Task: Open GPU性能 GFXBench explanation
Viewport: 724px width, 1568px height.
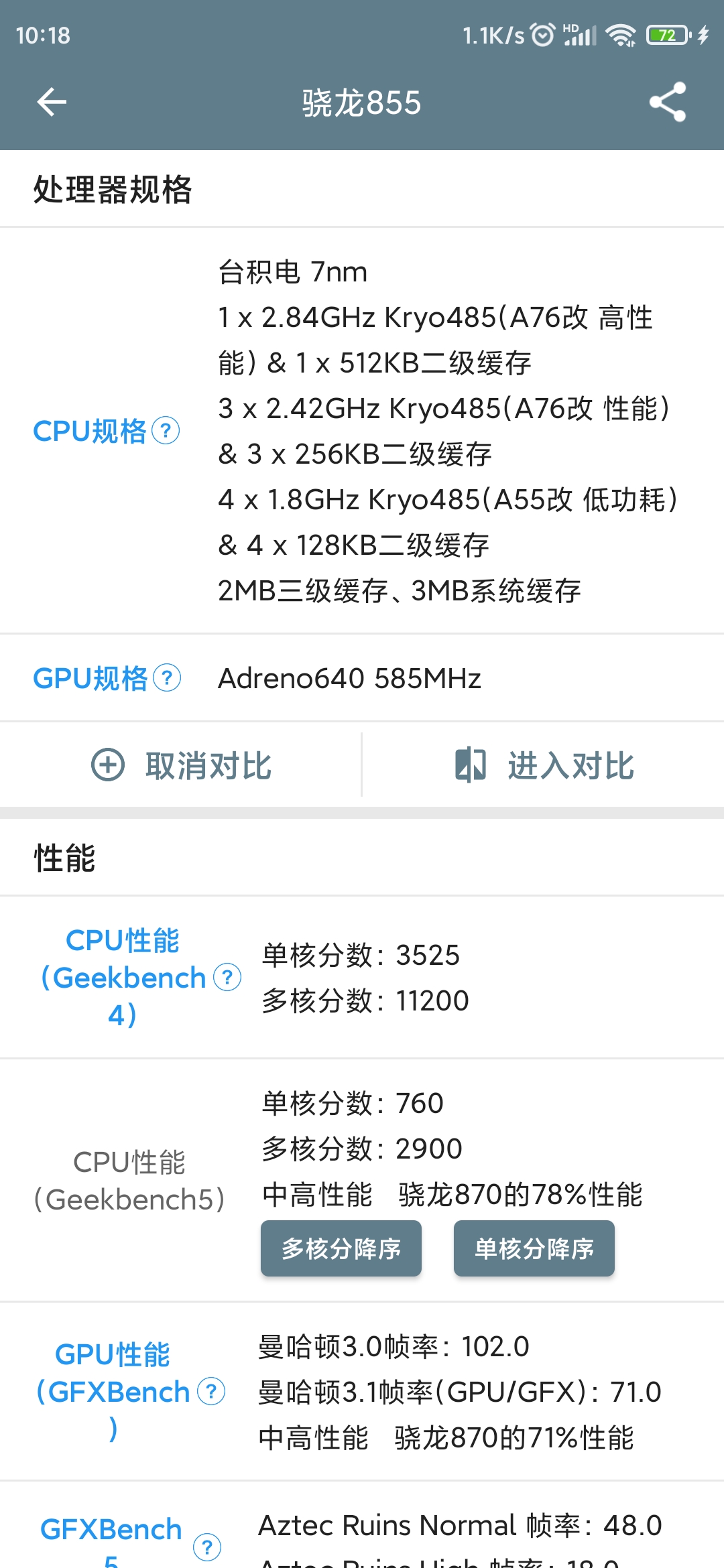Action: 130,1392
